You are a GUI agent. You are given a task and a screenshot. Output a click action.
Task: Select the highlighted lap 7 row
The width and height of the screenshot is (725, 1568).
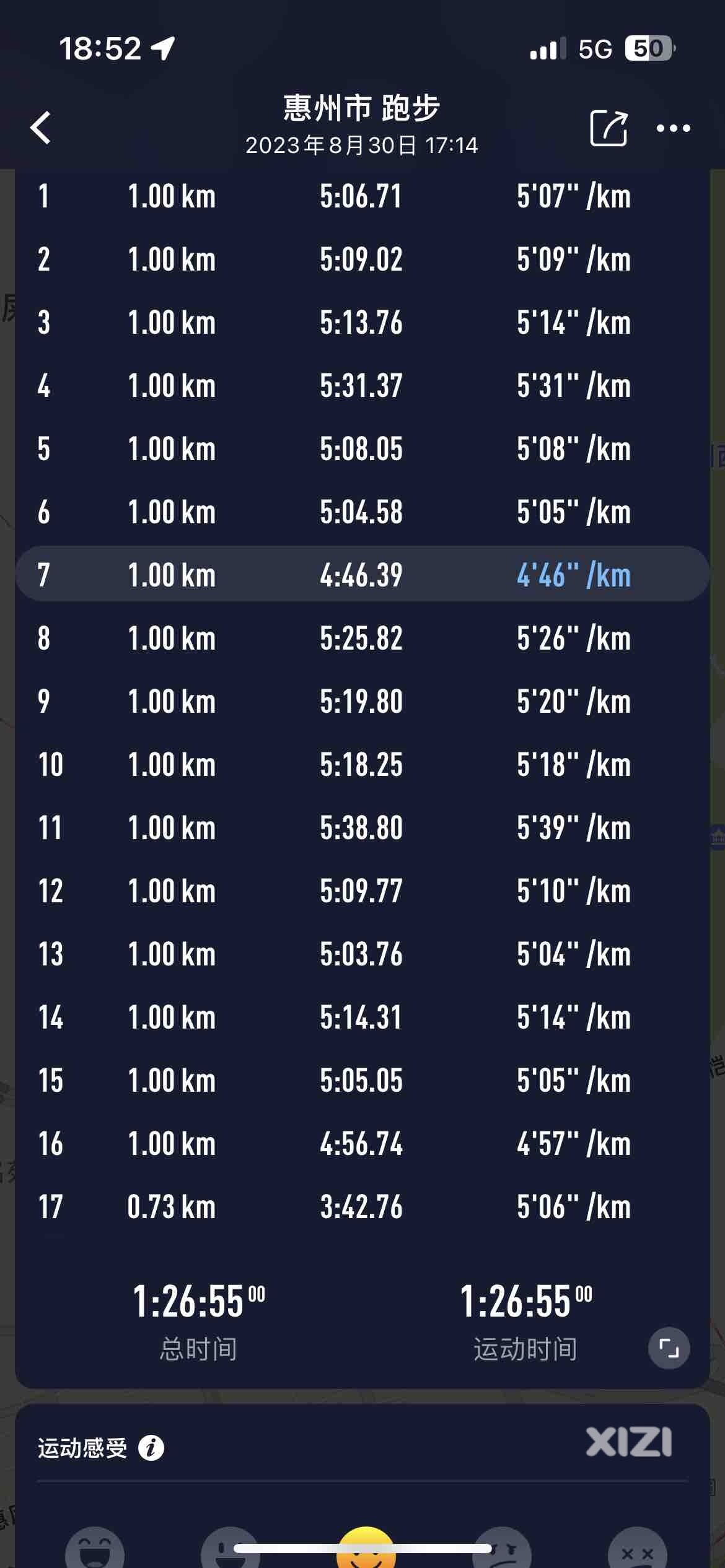click(x=362, y=574)
